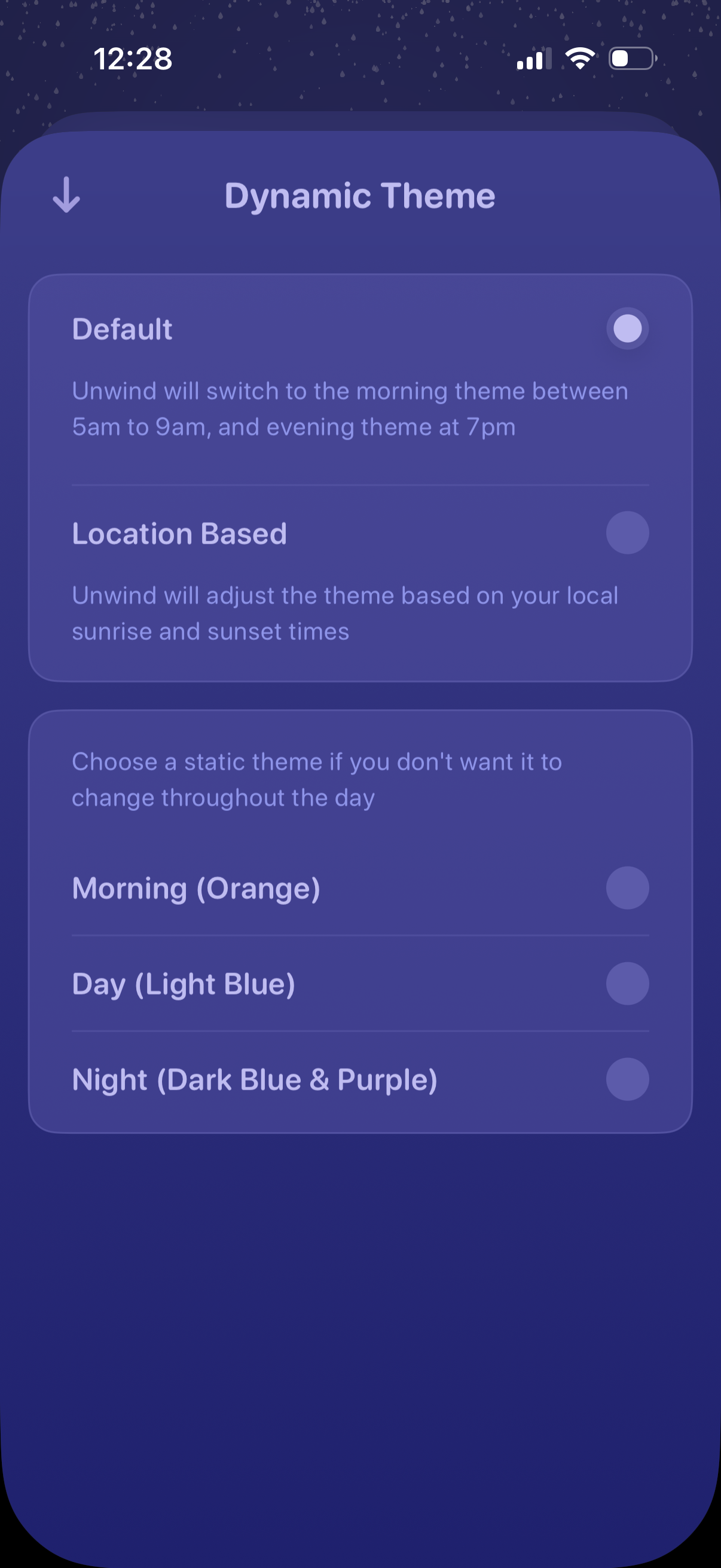Click the Morning (Orange) row label
721x1568 pixels.
pos(195,887)
